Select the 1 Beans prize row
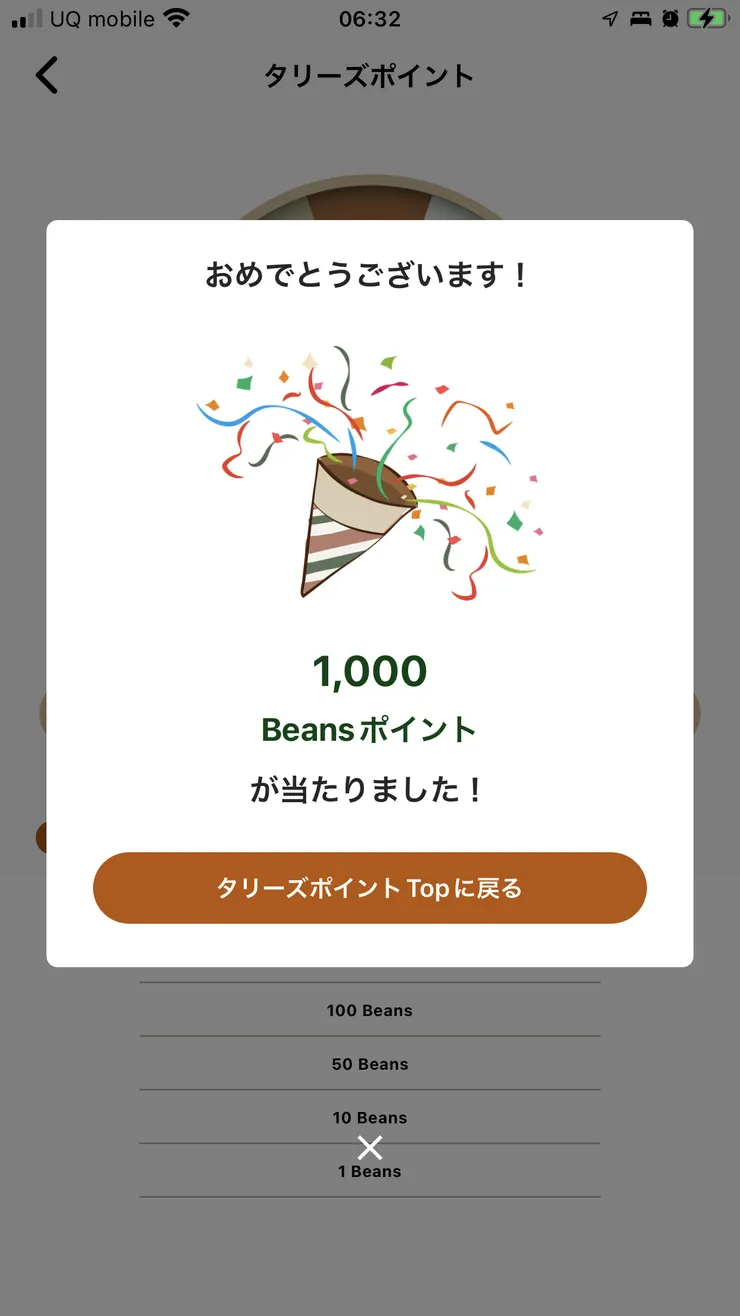 point(370,1171)
